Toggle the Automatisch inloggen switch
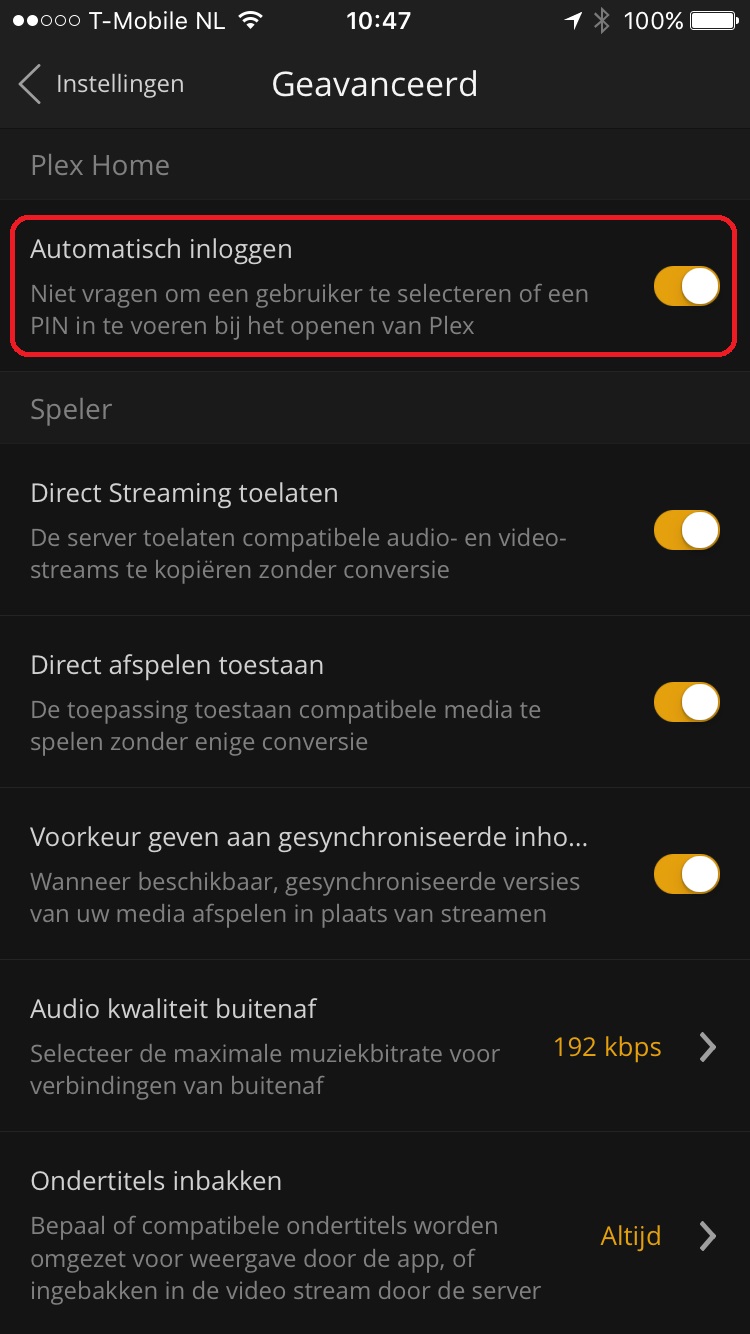This screenshot has height=1334, width=750. click(686, 286)
